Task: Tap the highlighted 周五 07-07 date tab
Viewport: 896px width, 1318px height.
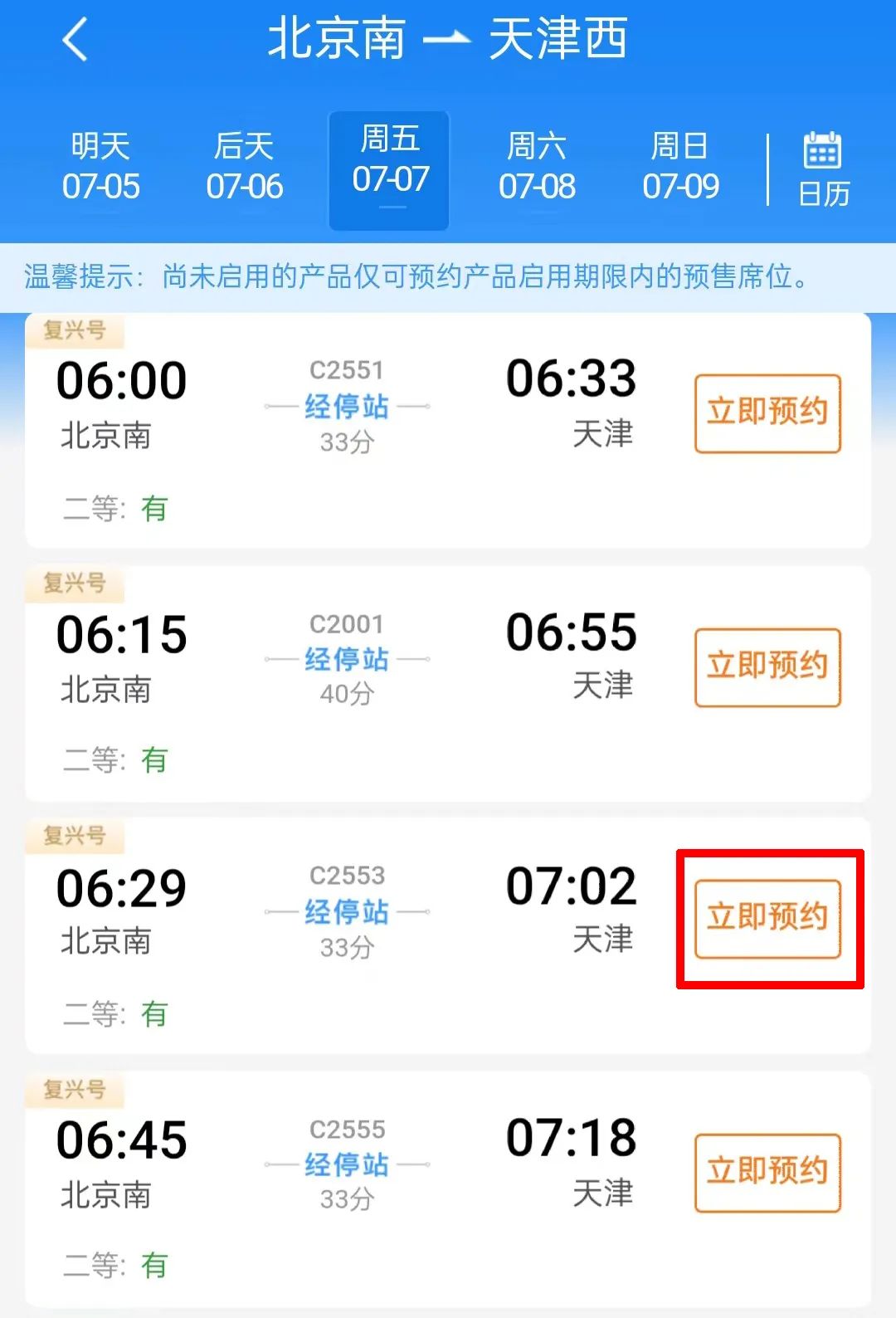Action: click(388, 166)
